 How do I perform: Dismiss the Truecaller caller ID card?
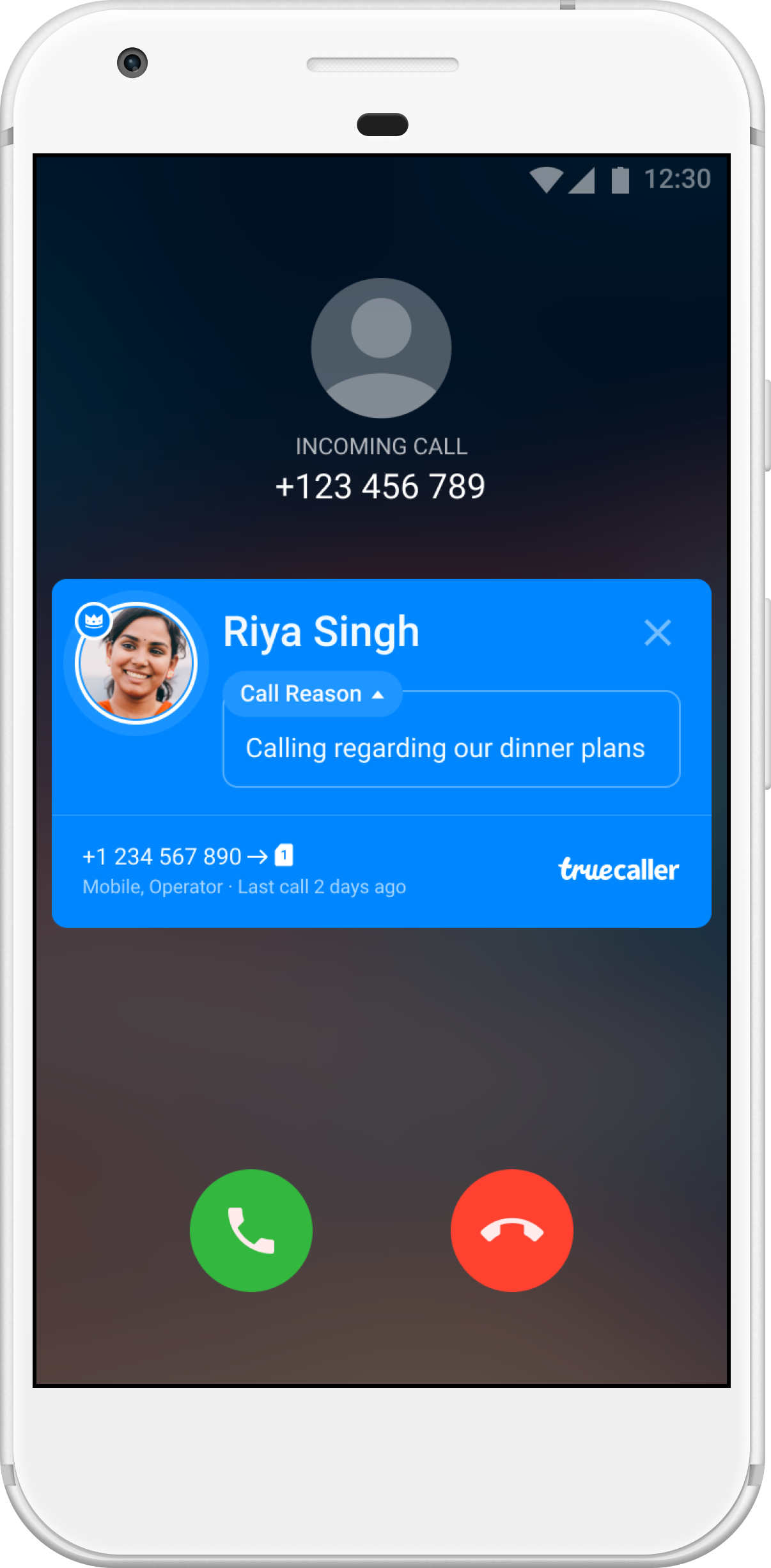click(x=657, y=633)
